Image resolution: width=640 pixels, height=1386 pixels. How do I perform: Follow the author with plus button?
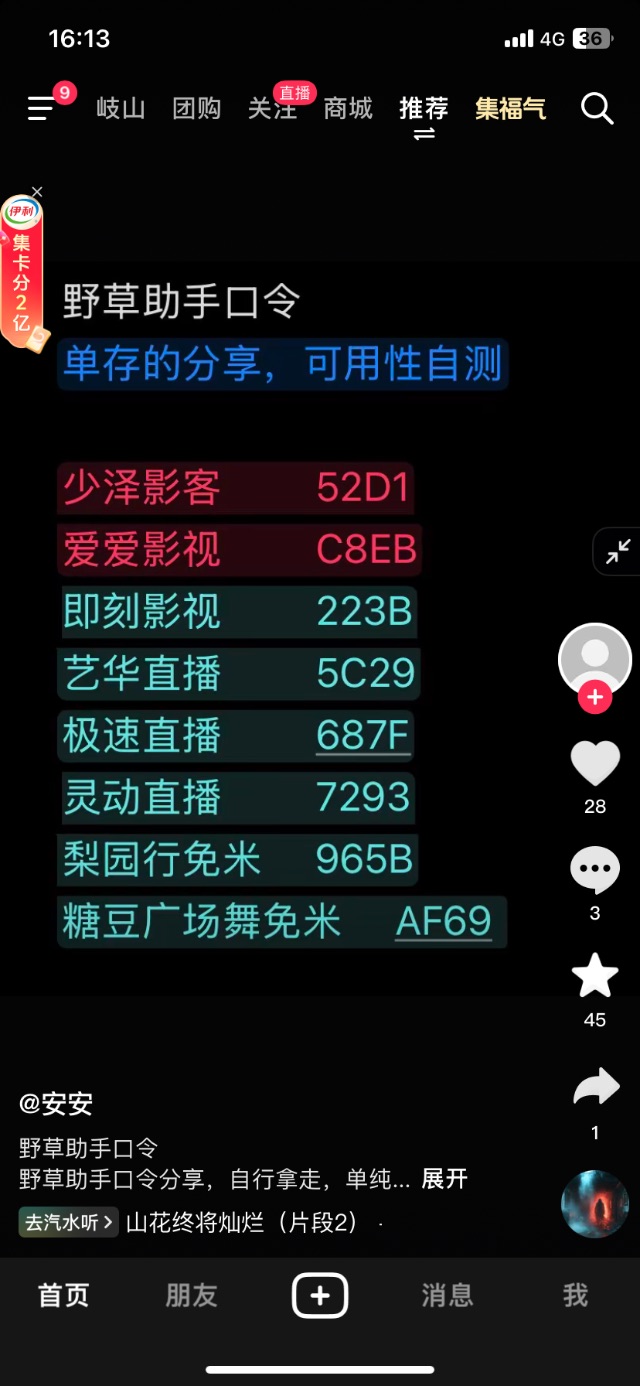[595, 697]
